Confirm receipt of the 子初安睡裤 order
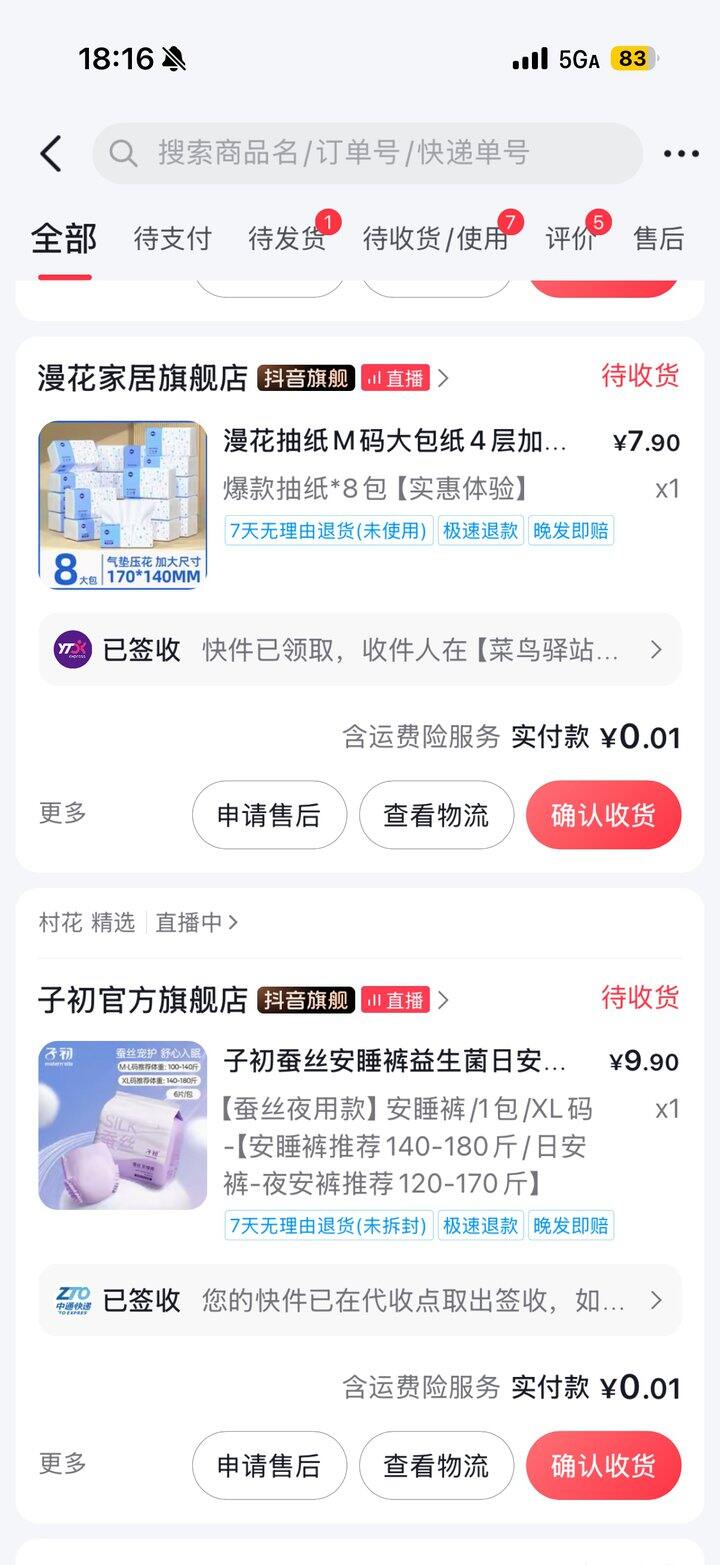 [x=603, y=1466]
